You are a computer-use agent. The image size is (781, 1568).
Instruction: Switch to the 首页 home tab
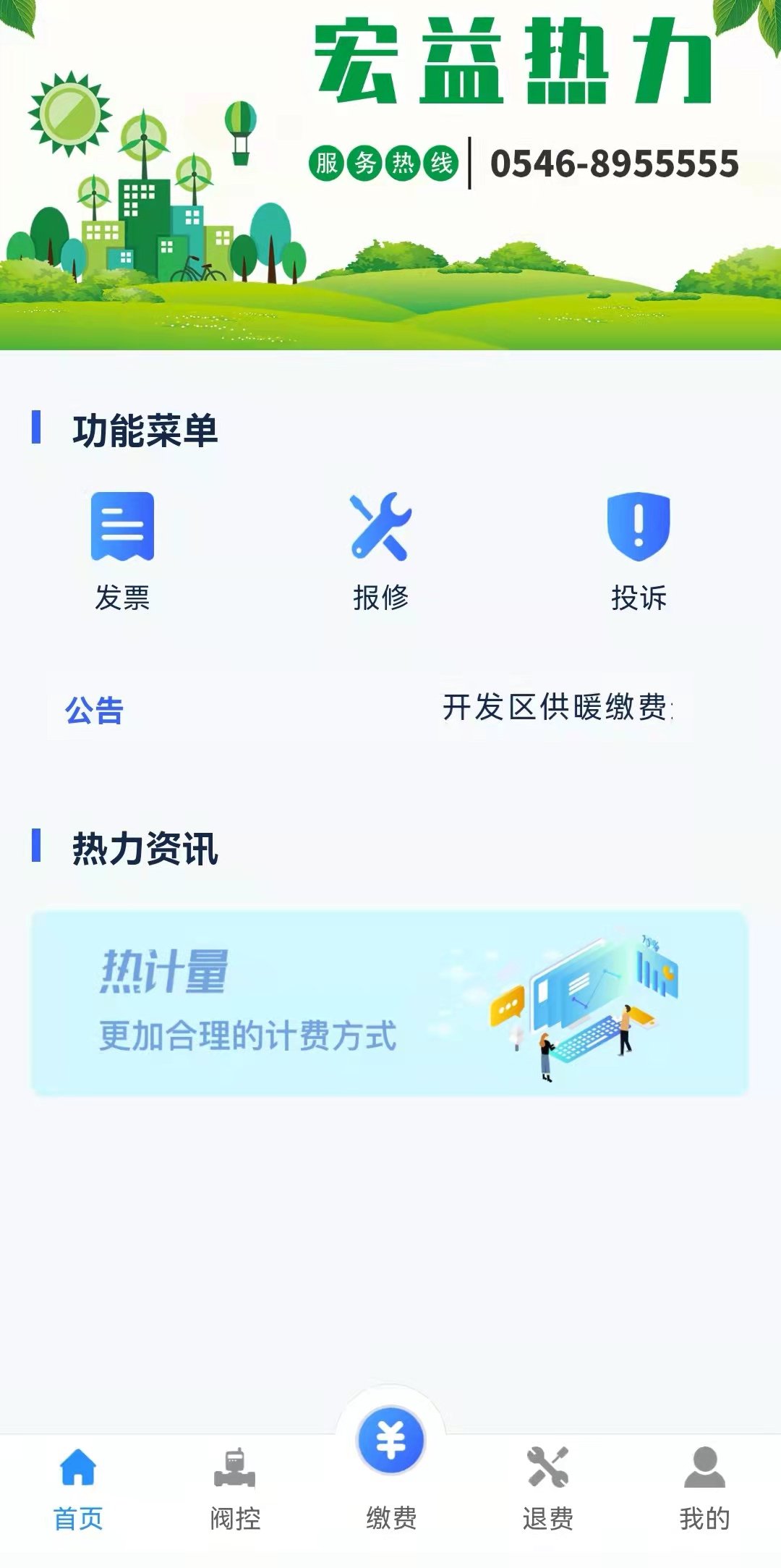[x=78, y=1488]
